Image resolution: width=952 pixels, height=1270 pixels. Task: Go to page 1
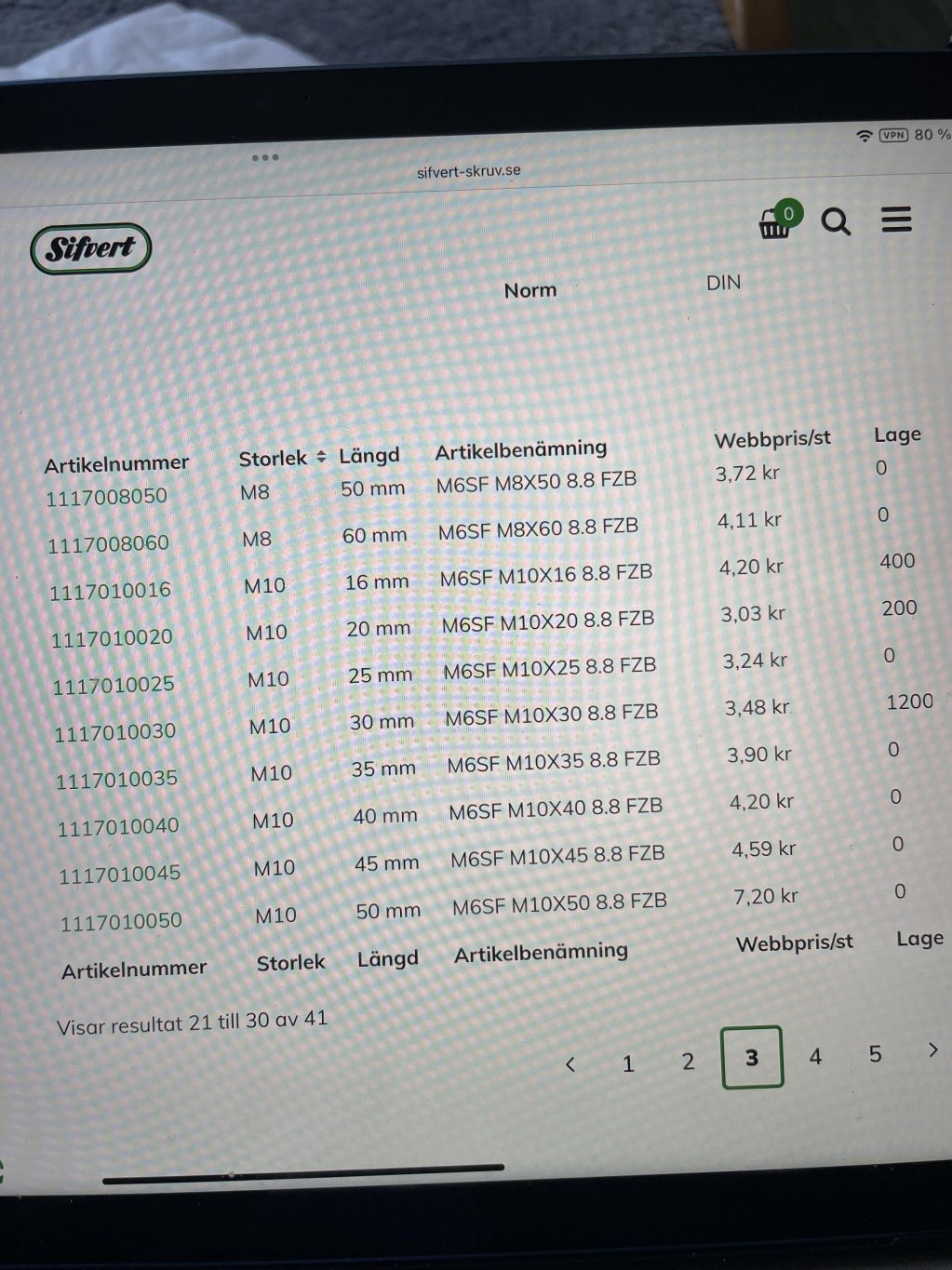pyautogui.click(x=628, y=1063)
